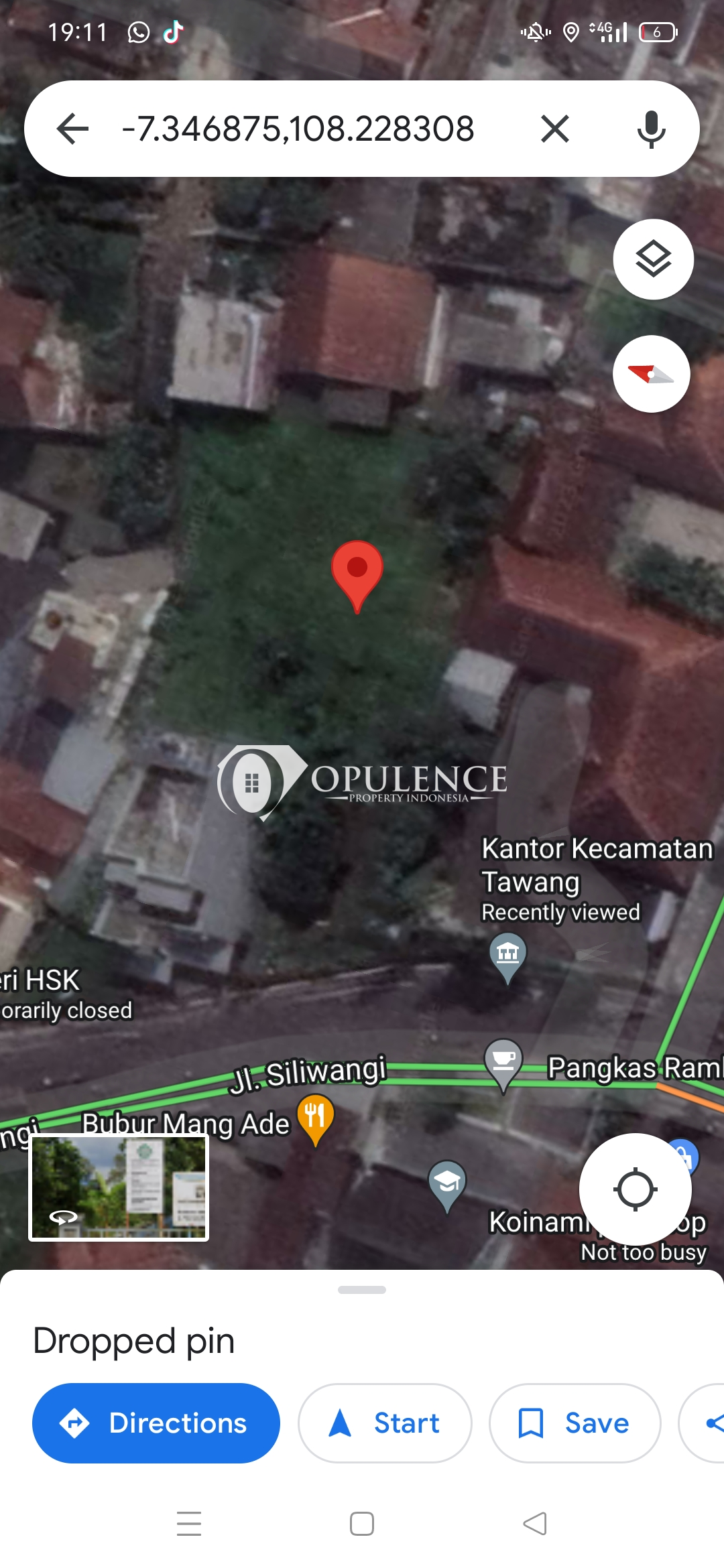This screenshot has height=1568, width=724.
Task: Open the Kantor Kecamatan Tawang place marker
Action: pos(507,955)
